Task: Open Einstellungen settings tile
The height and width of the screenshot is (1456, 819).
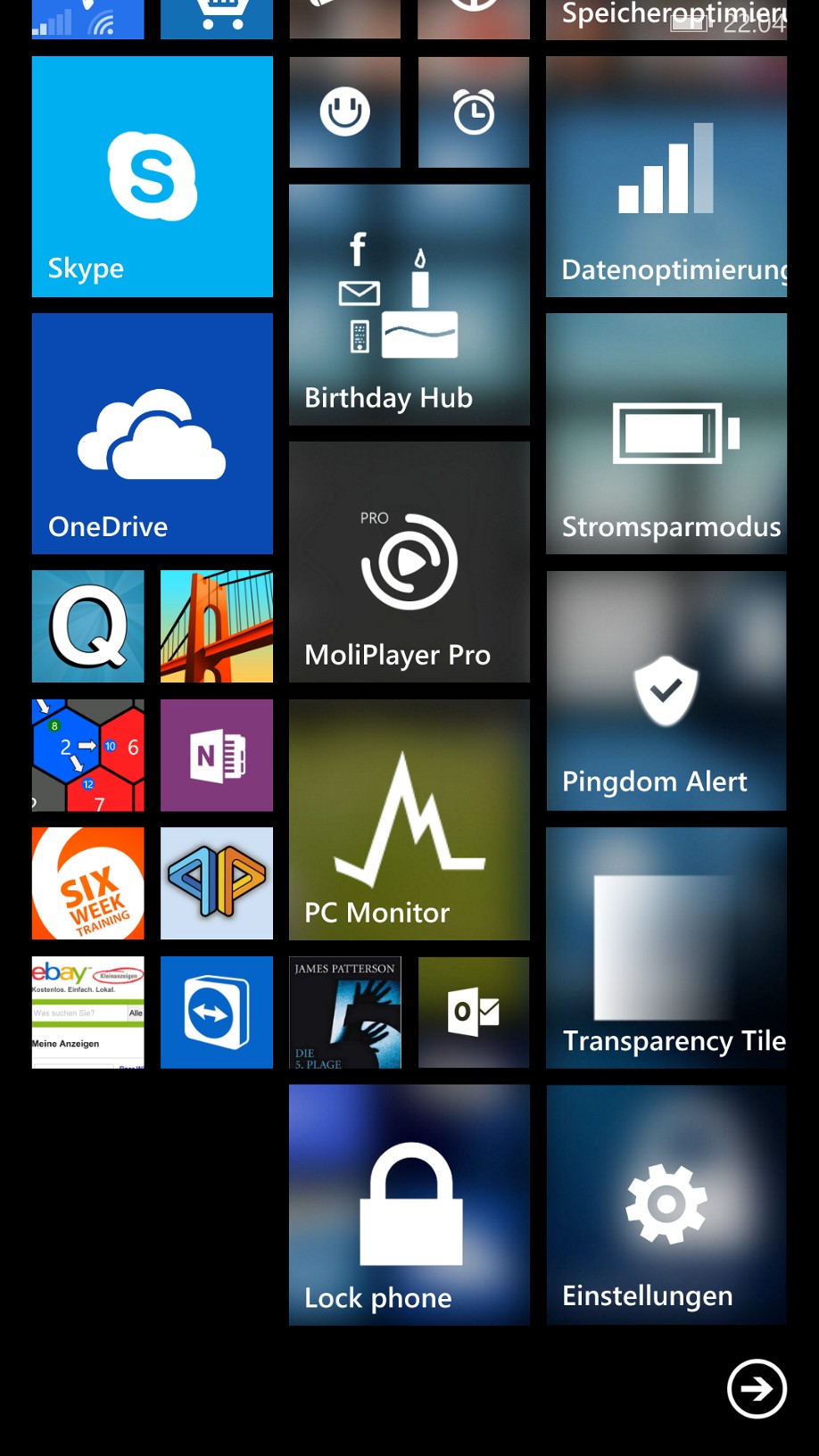Action: [x=666, y=1204]
